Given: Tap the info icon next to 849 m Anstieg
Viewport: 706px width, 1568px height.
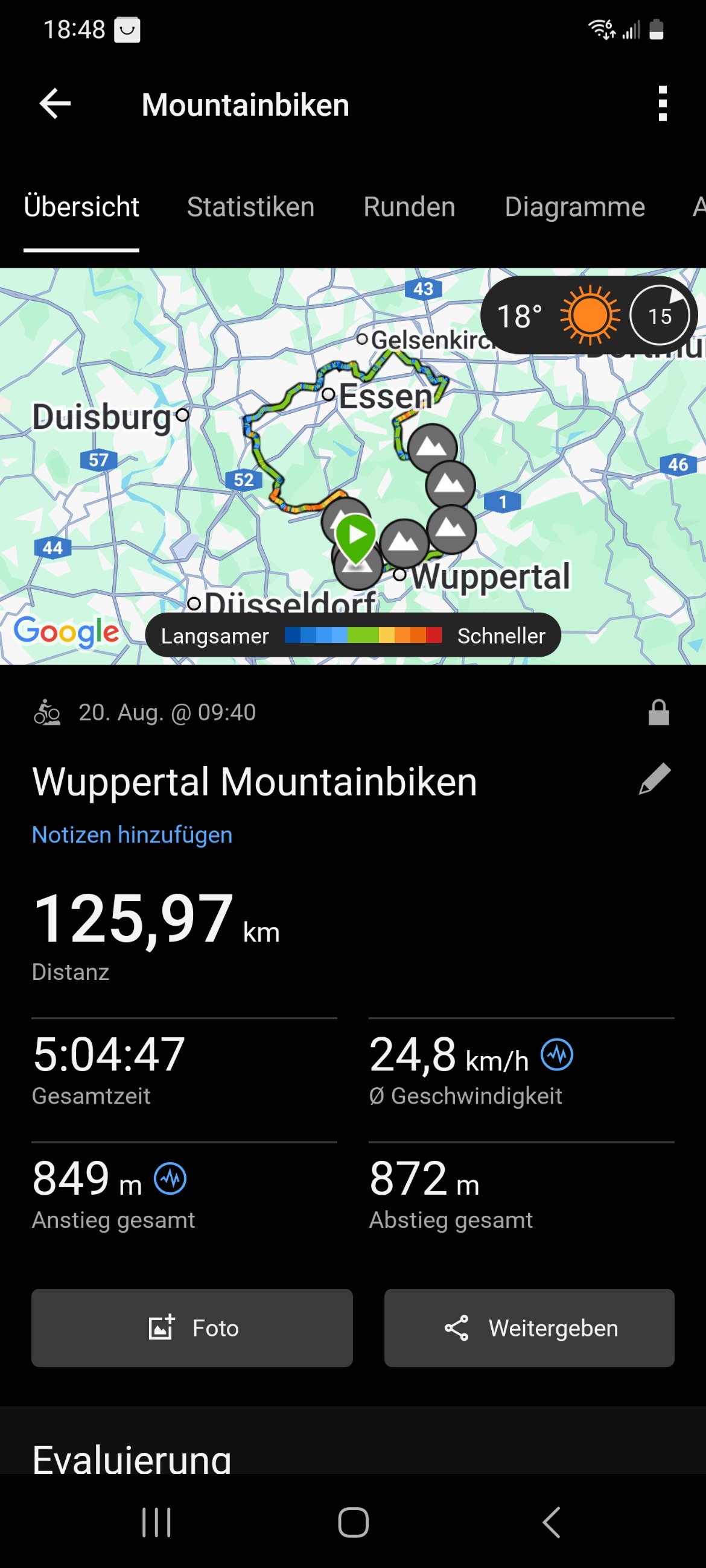Looking at the screenshot, I should (170, 1179).
